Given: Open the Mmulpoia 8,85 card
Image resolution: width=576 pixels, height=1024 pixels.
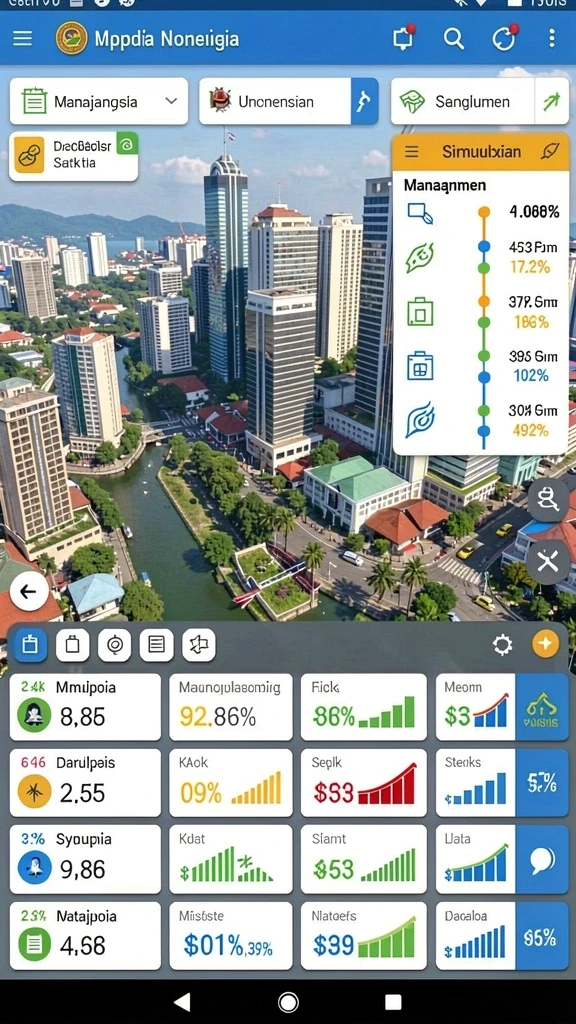Looking at the screenshot, I should [x=85, y=707].
